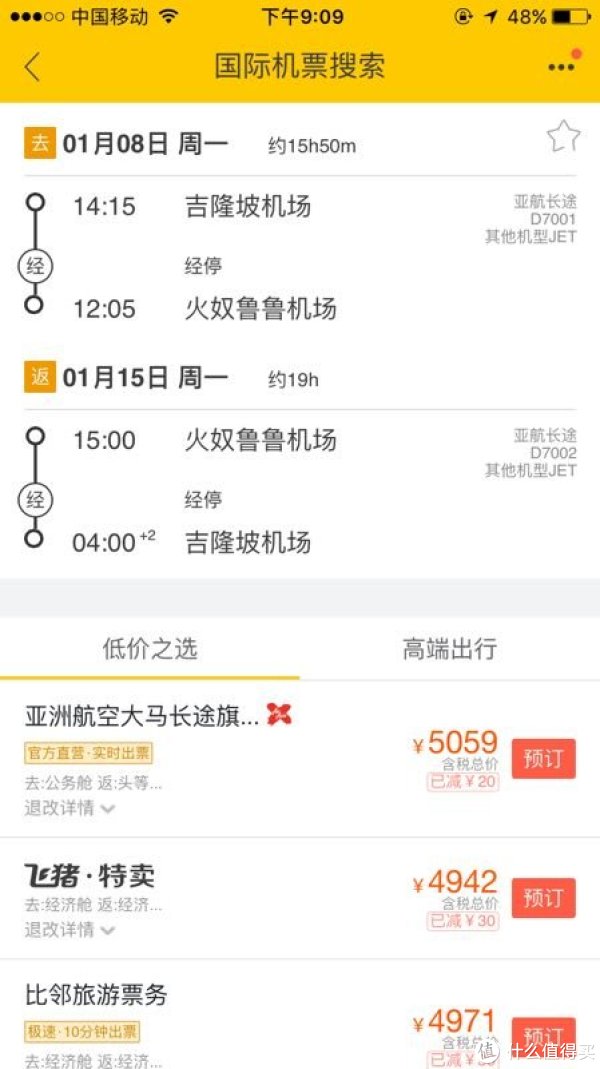Book the ¥4942 飞猪特卖 offer

click(543, 898)
